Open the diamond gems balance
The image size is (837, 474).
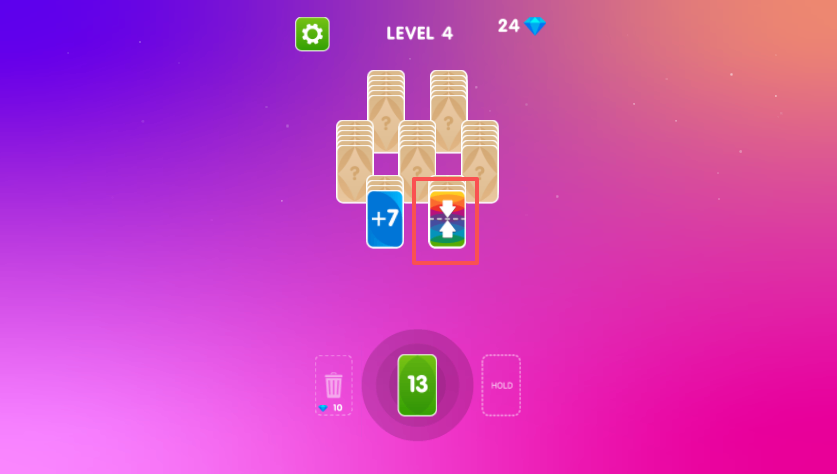(x=523, y=26)
